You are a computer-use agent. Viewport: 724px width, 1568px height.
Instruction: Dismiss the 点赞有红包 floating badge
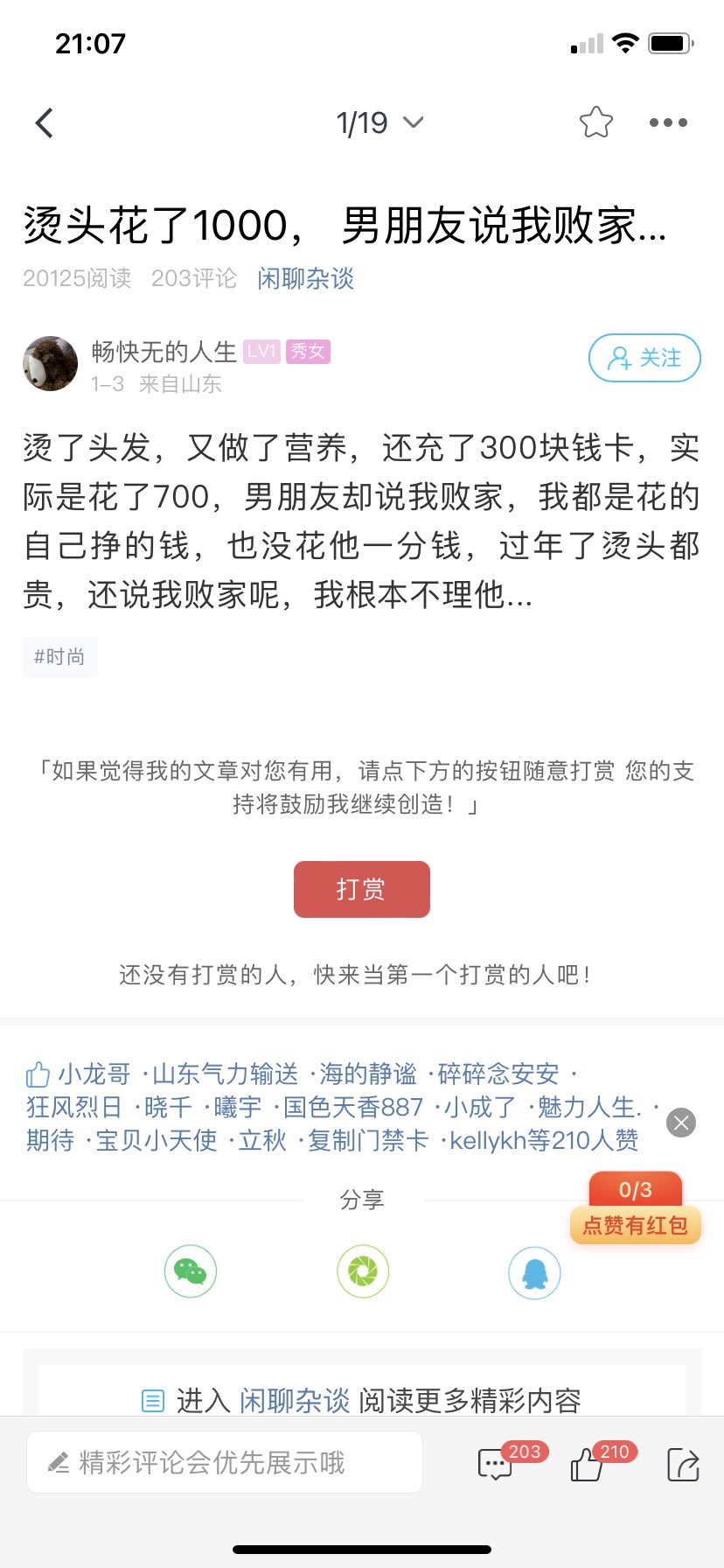pyautogui.click(x=681, y=1123)
